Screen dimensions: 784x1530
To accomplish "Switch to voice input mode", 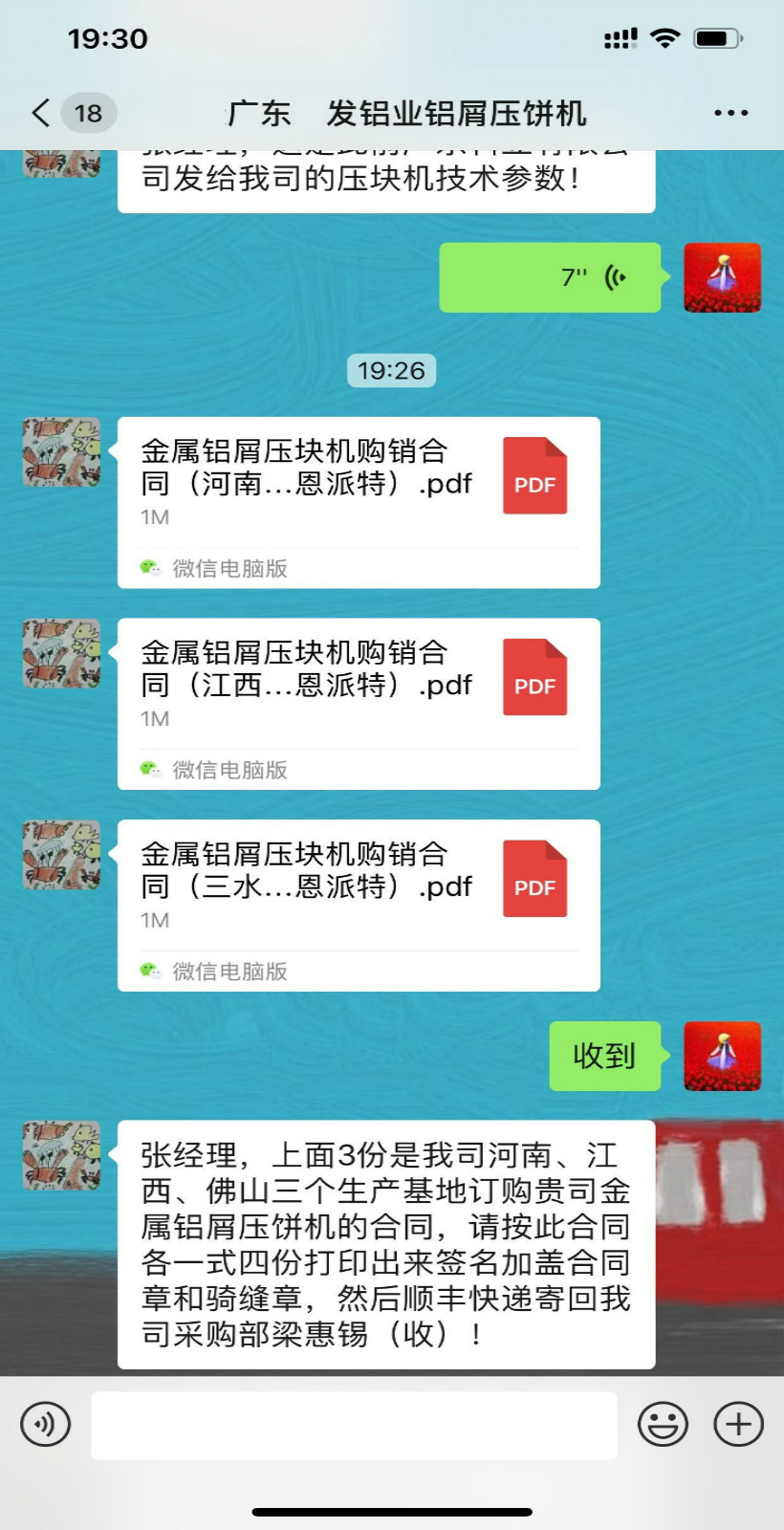I will (45, 1424).
